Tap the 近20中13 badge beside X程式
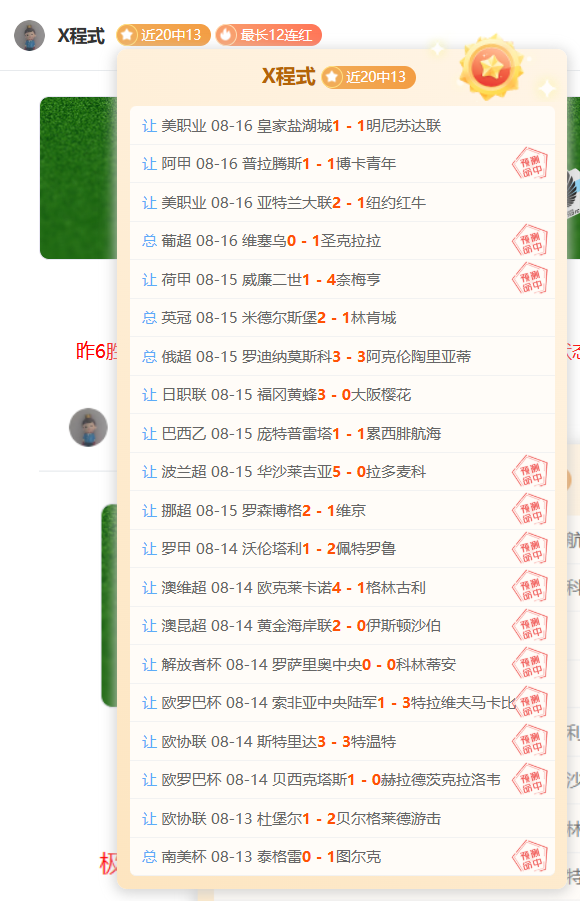 point(163,35)
